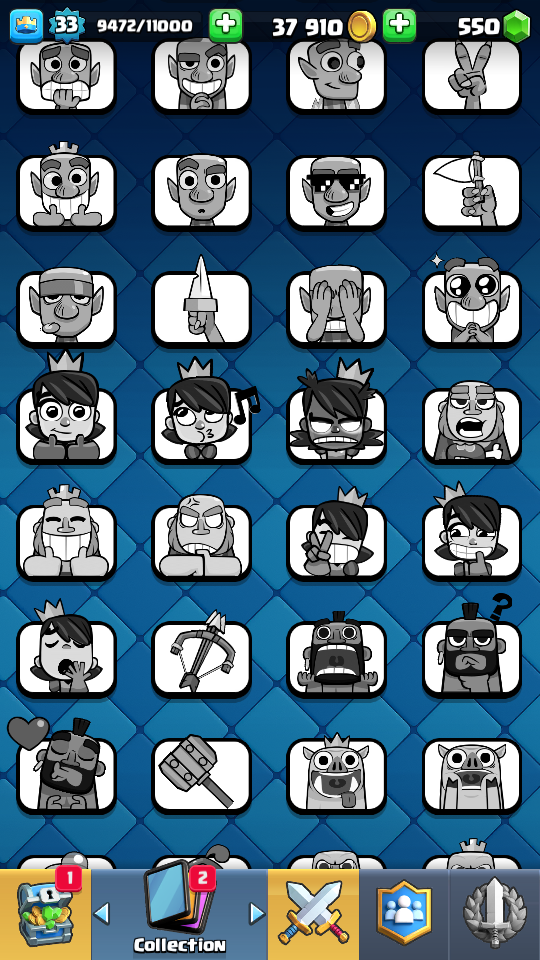The height and width of the screenshot is (960, 540).
Task: Select the goblin covering eyes emote
Action: point(336,307)
